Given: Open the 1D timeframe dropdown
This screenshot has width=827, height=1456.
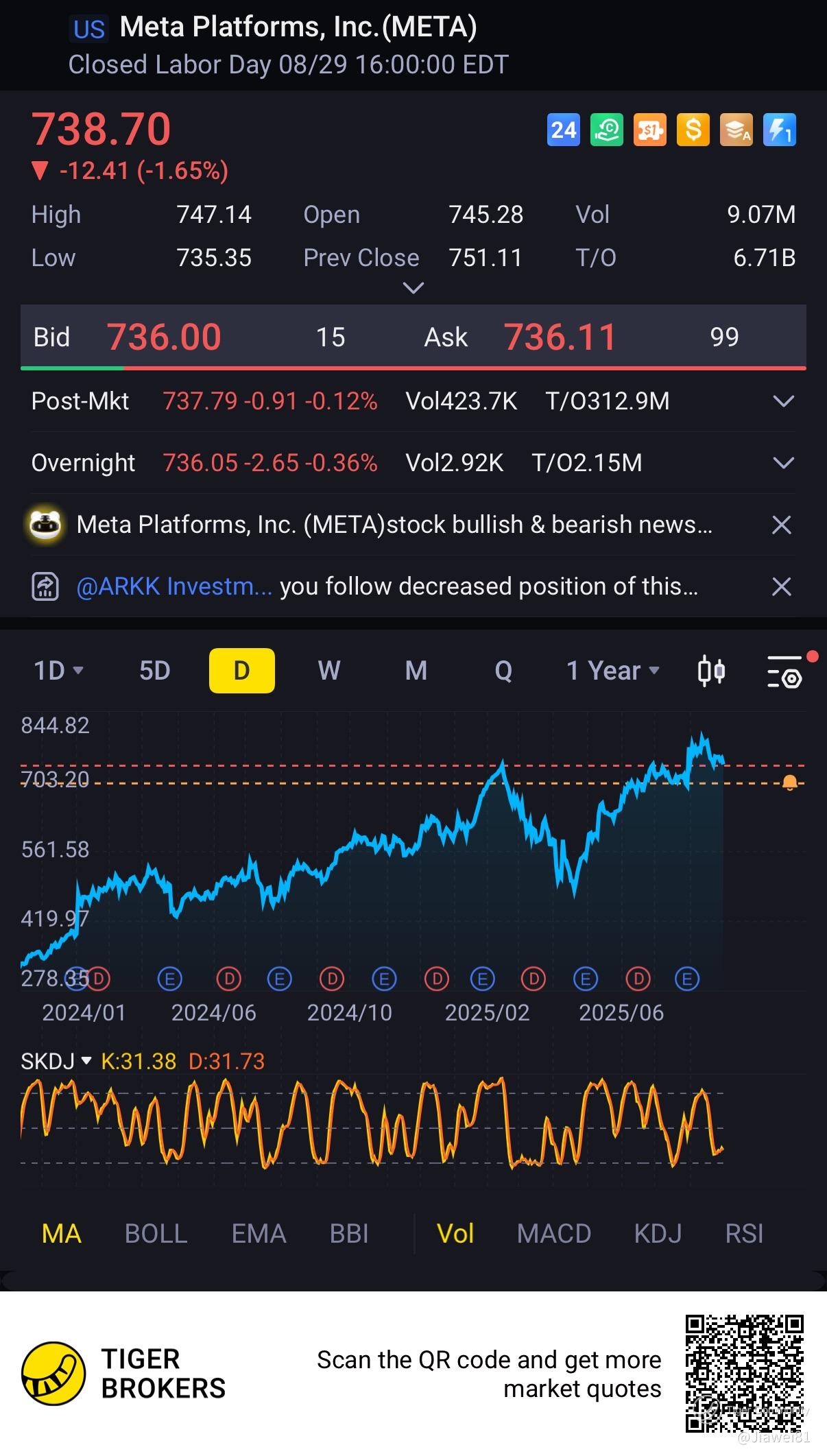Looking at the screenshot, I should coord(58,670).
